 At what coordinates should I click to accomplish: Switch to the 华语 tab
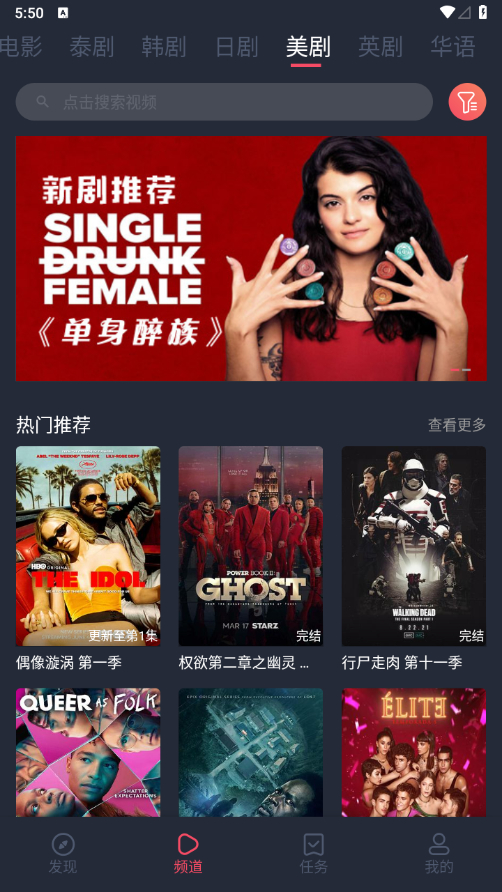coord(452,47)
